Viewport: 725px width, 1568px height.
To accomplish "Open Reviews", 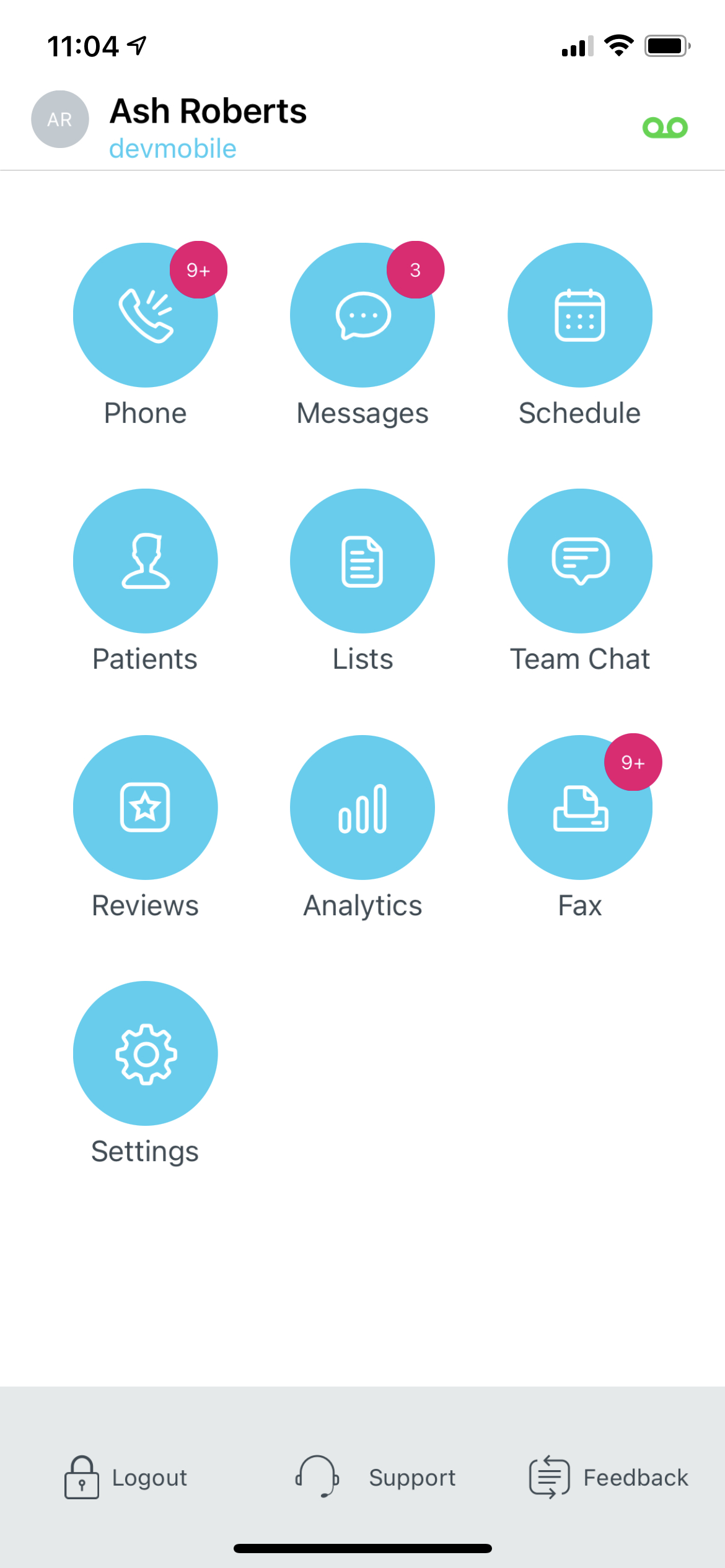I will point(146,807).
